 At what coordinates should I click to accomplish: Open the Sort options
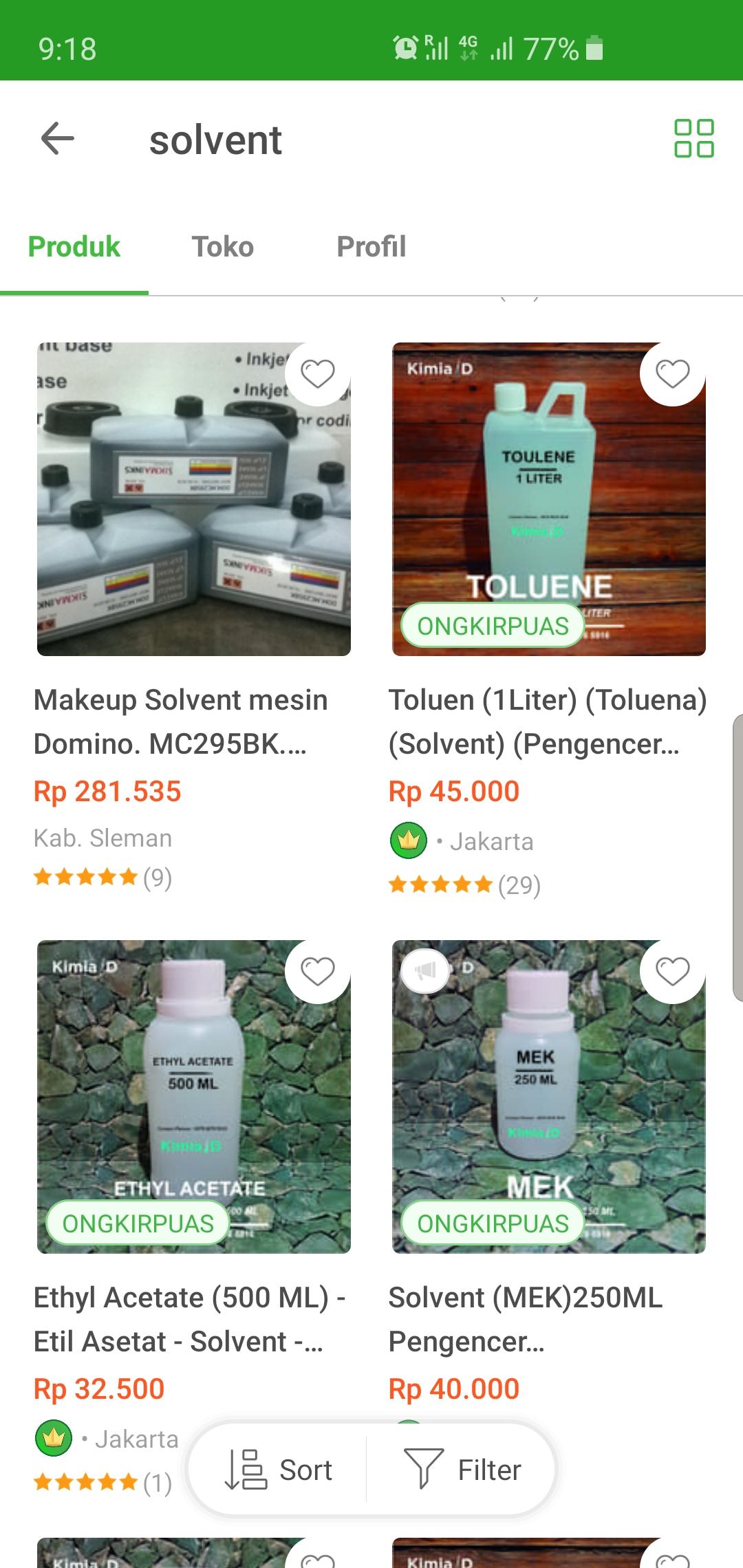tap(279, 1470)
